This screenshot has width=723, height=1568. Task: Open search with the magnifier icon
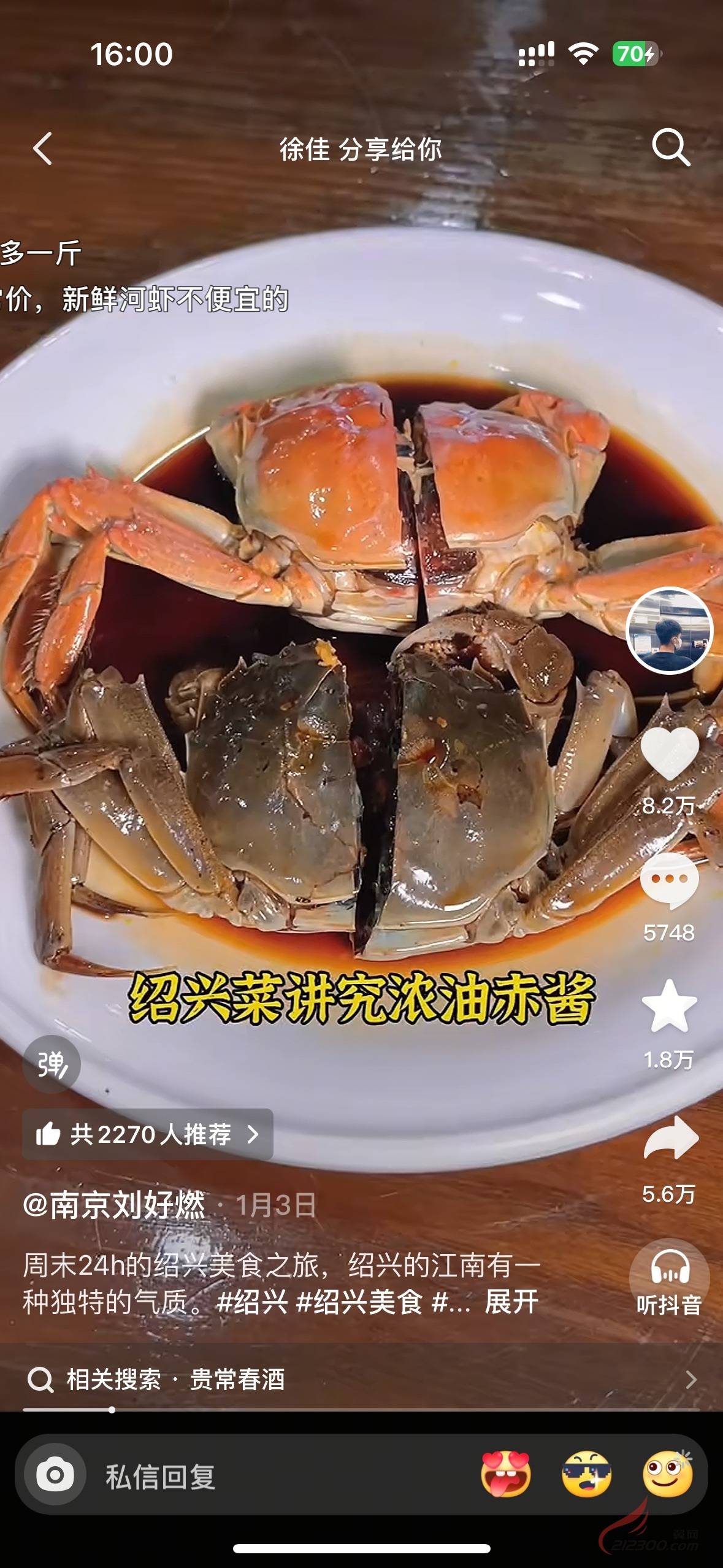pyautogui.click(x=670, y=147)
